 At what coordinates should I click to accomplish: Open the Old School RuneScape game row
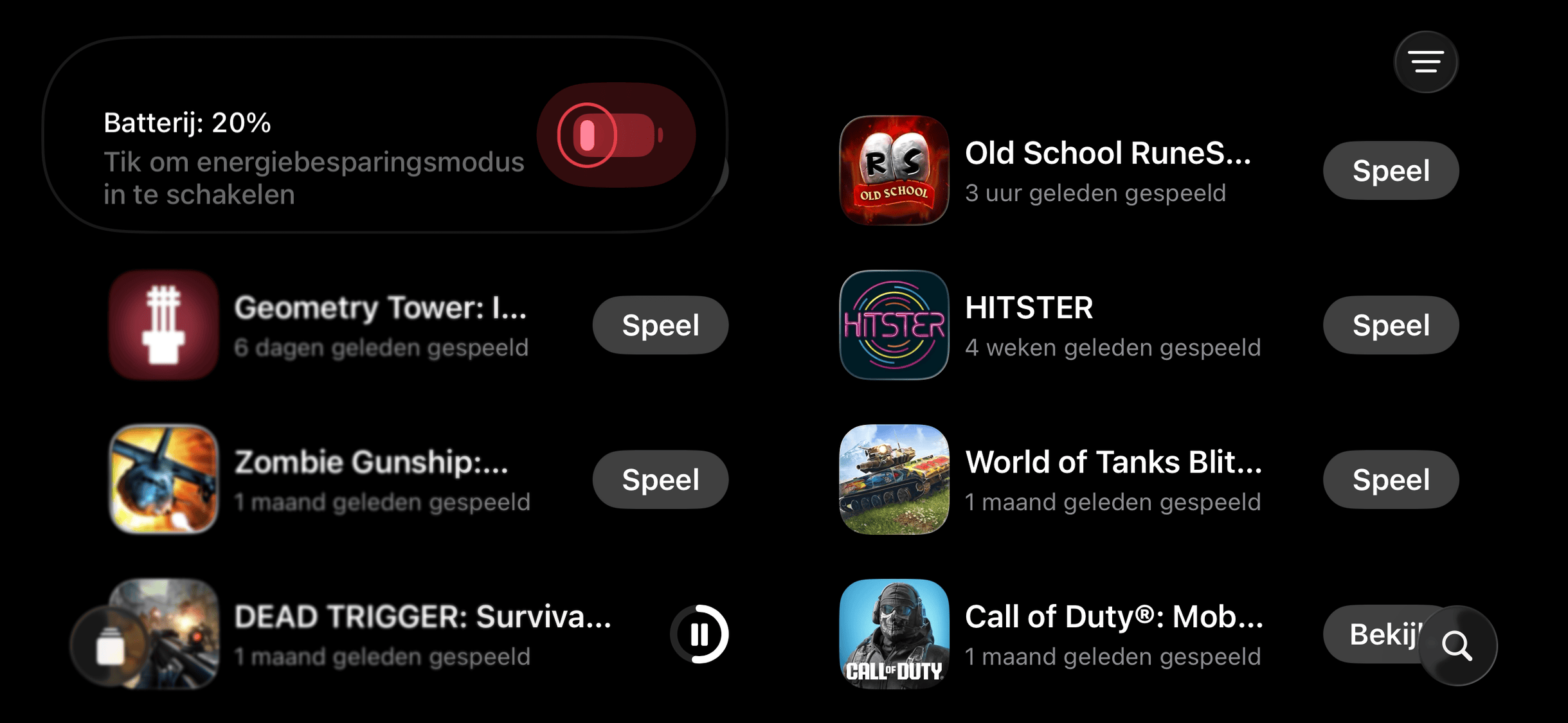click(x=1106, y=171)
